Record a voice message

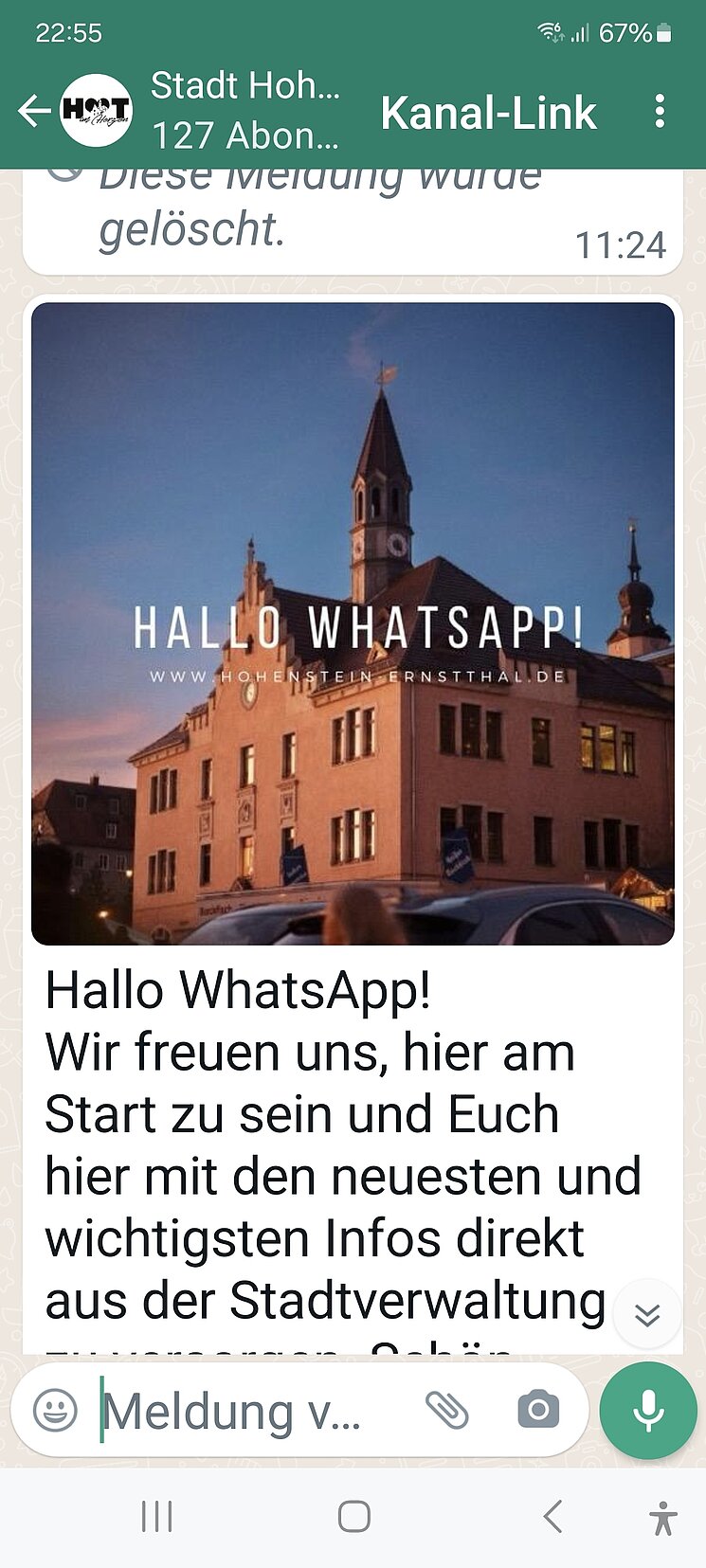pos(648,1410)
